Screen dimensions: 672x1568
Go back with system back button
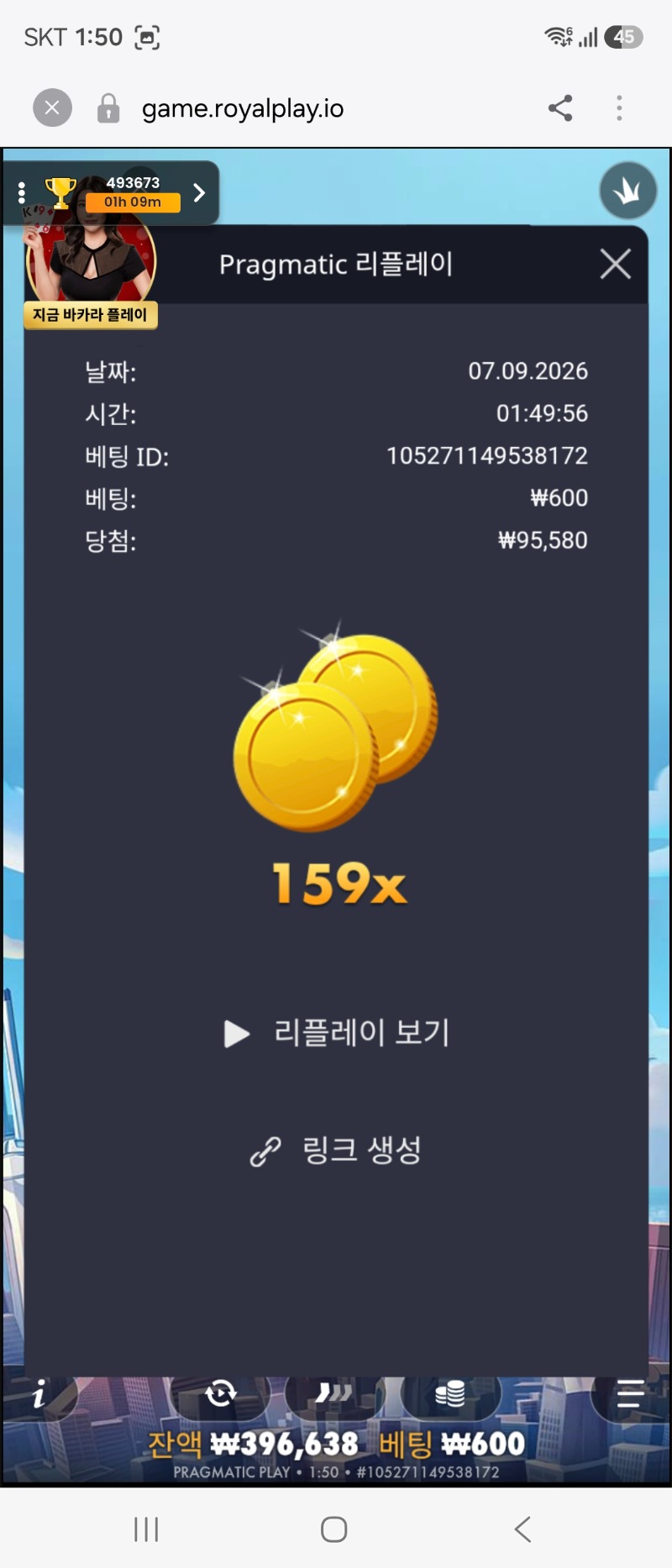coord(522,1529)
